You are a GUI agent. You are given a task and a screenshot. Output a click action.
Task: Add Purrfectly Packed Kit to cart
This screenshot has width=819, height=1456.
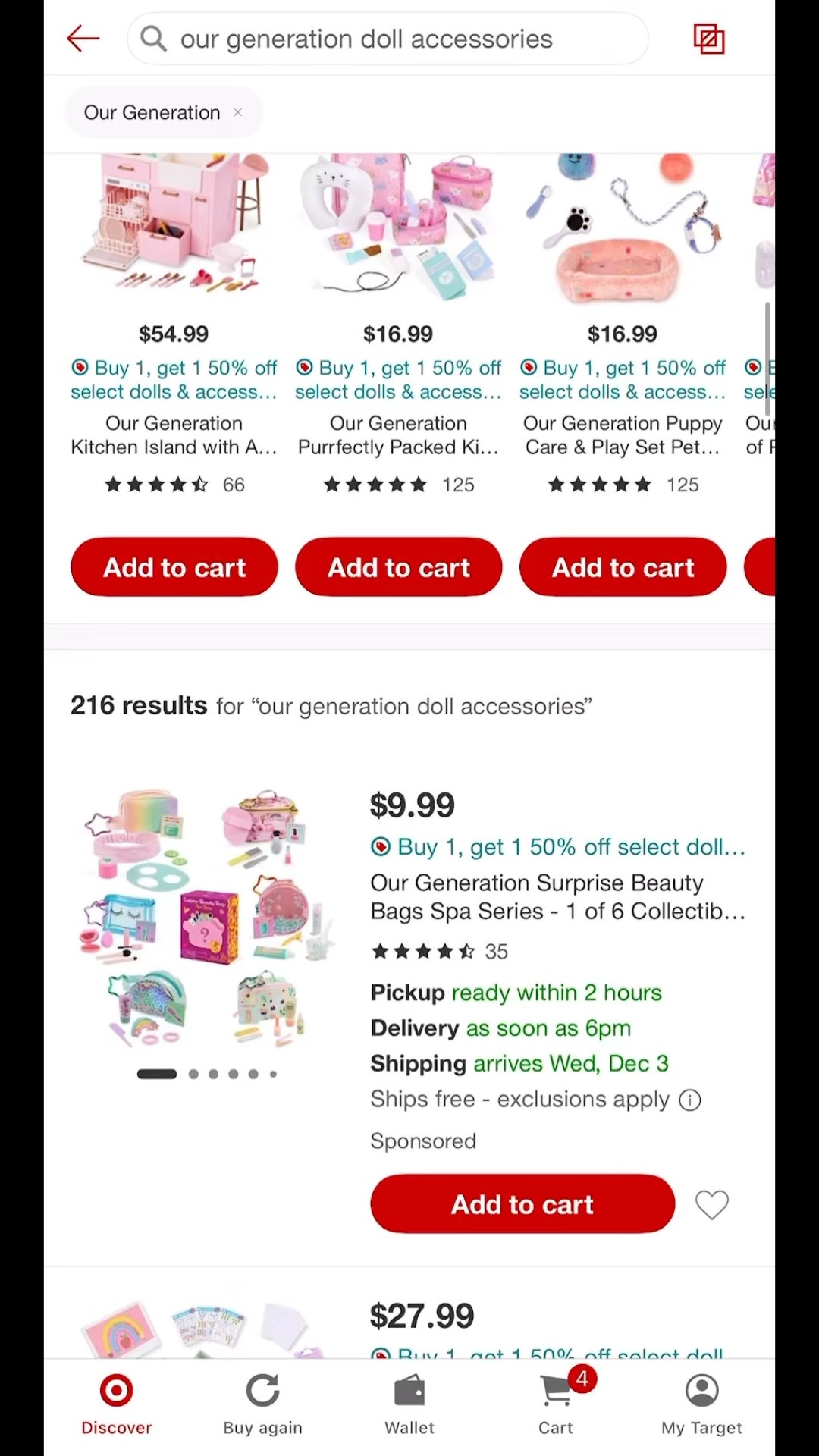click(398, 567)
